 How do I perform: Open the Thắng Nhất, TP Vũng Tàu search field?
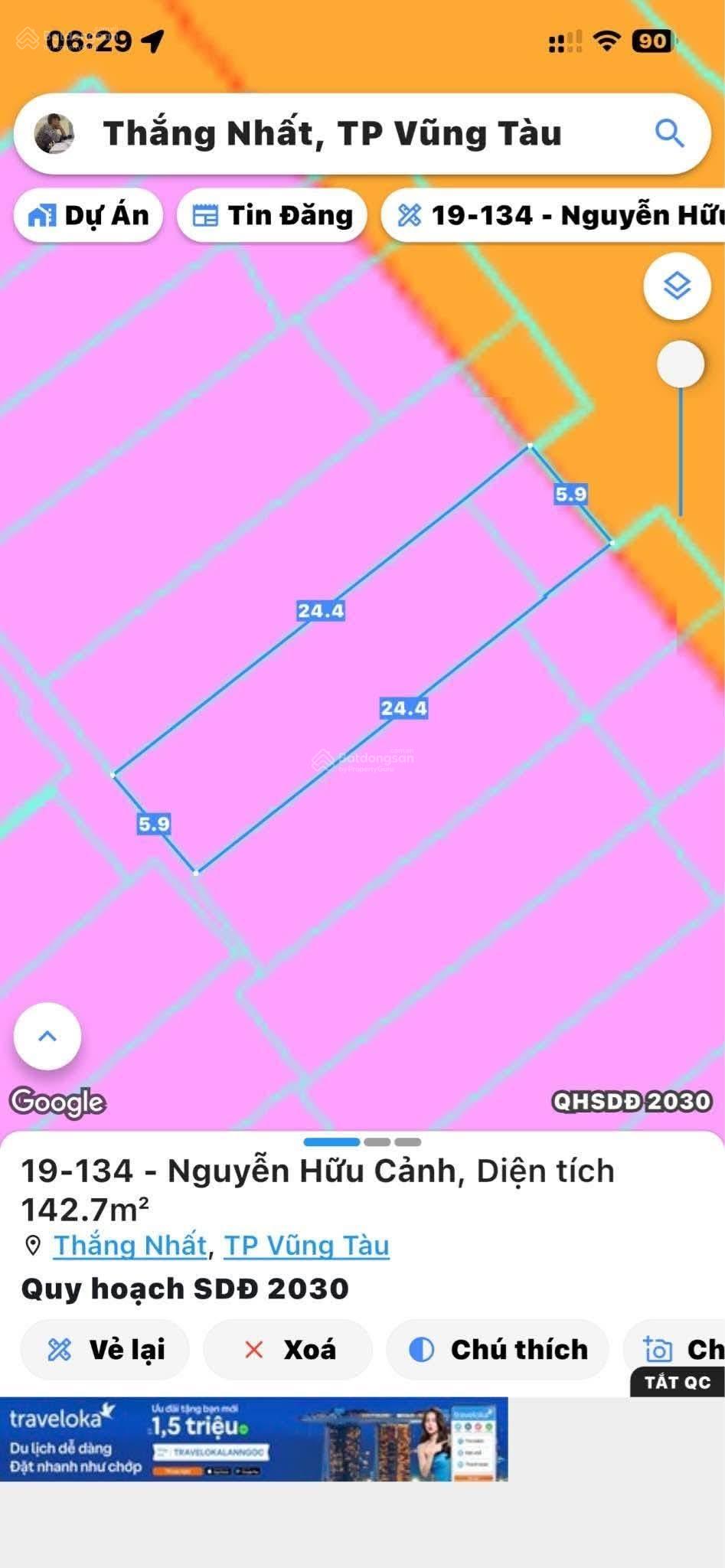[x=332, y=134]
